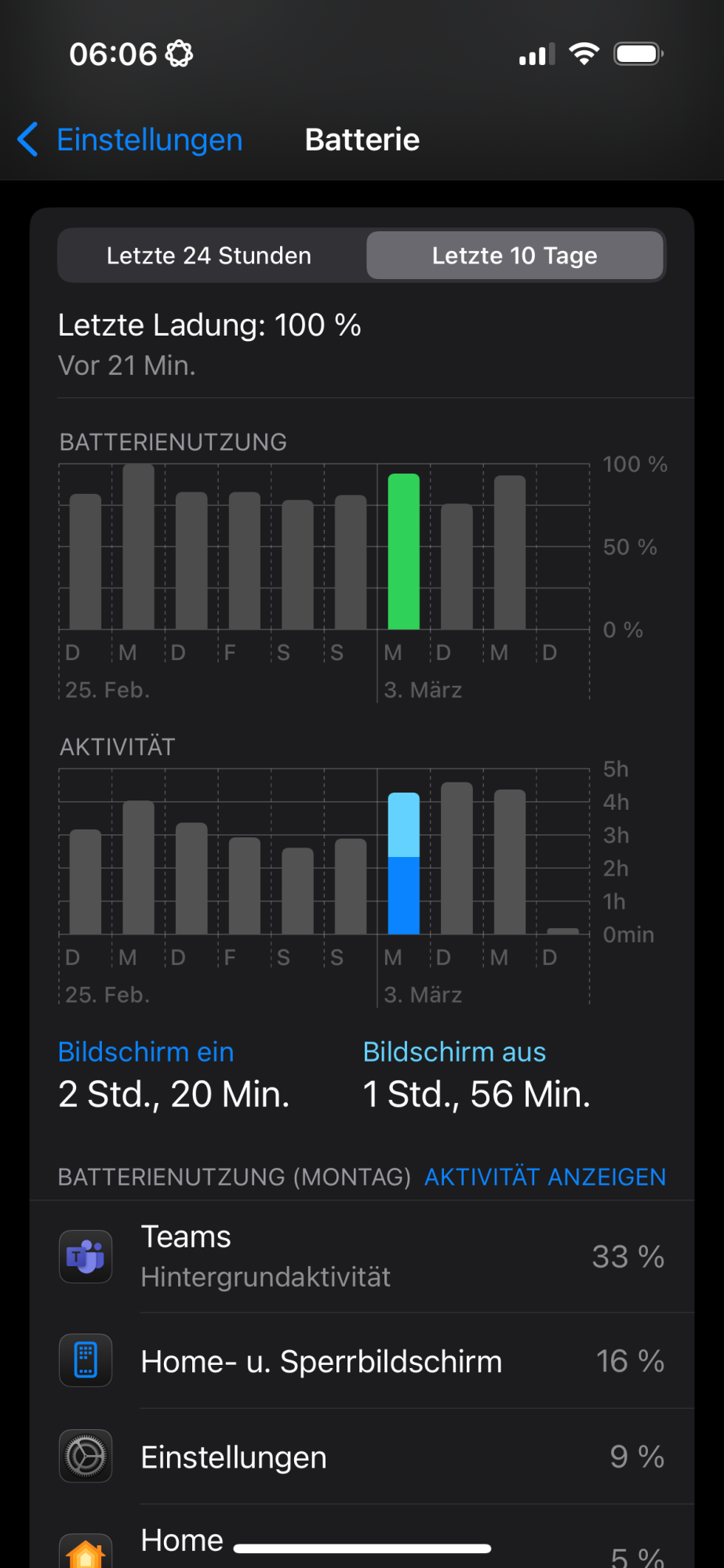Switch to Letzte 24 Stunden tab
Viewport: 724px width, 1568px height.
[209, 256]
